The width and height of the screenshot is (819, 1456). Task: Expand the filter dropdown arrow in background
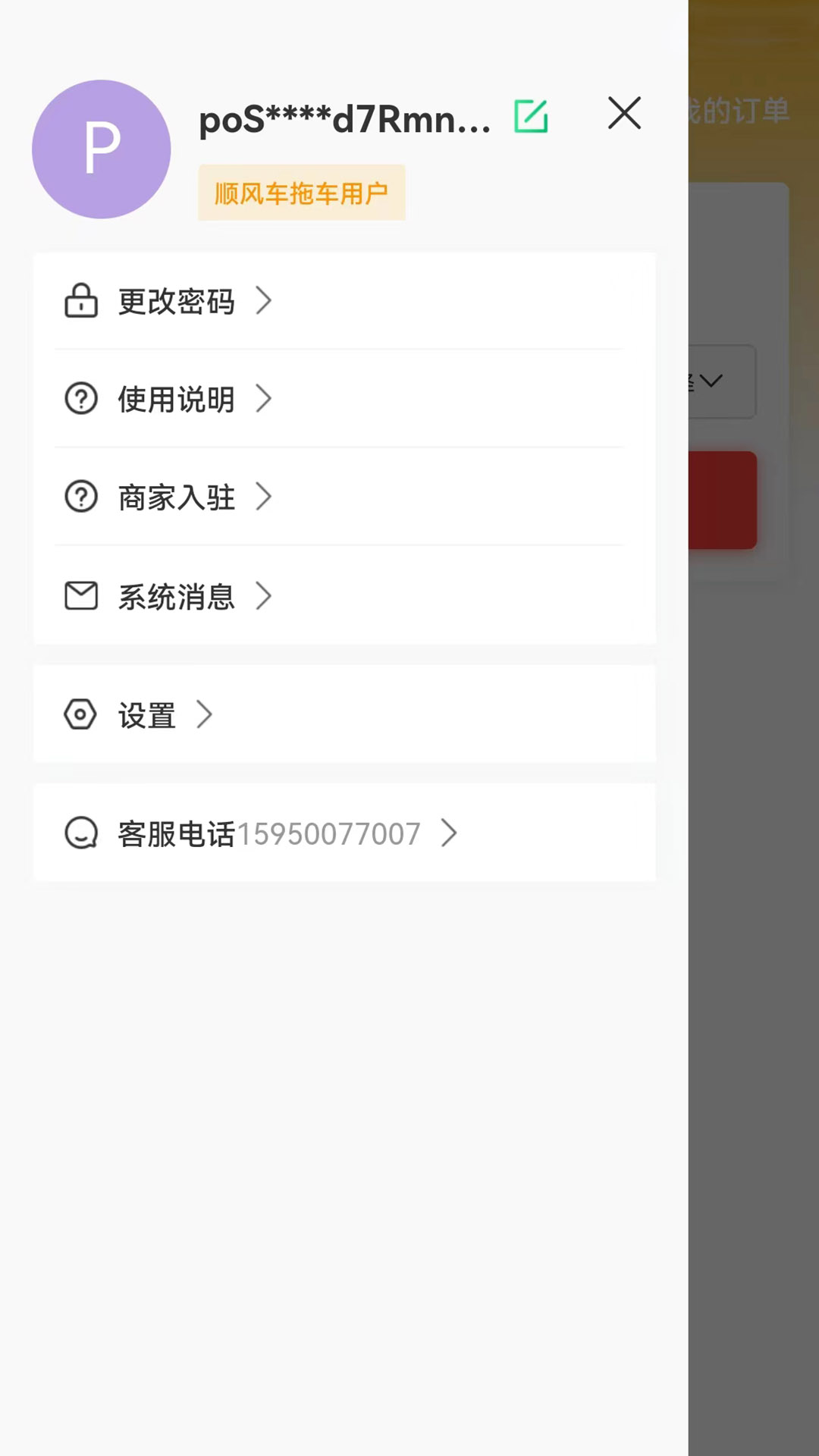coord(711,381)
